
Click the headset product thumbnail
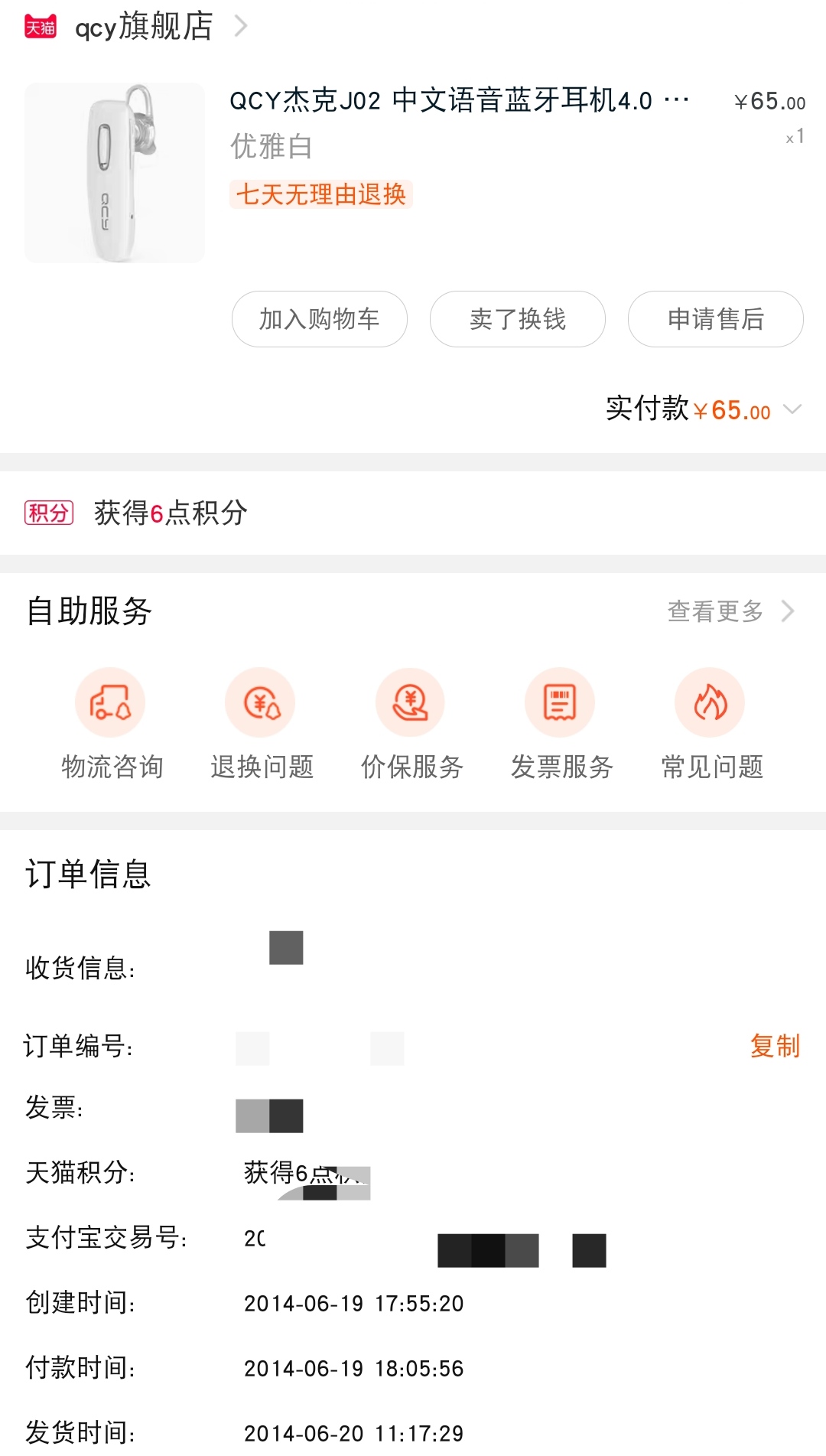pos(113,173)
